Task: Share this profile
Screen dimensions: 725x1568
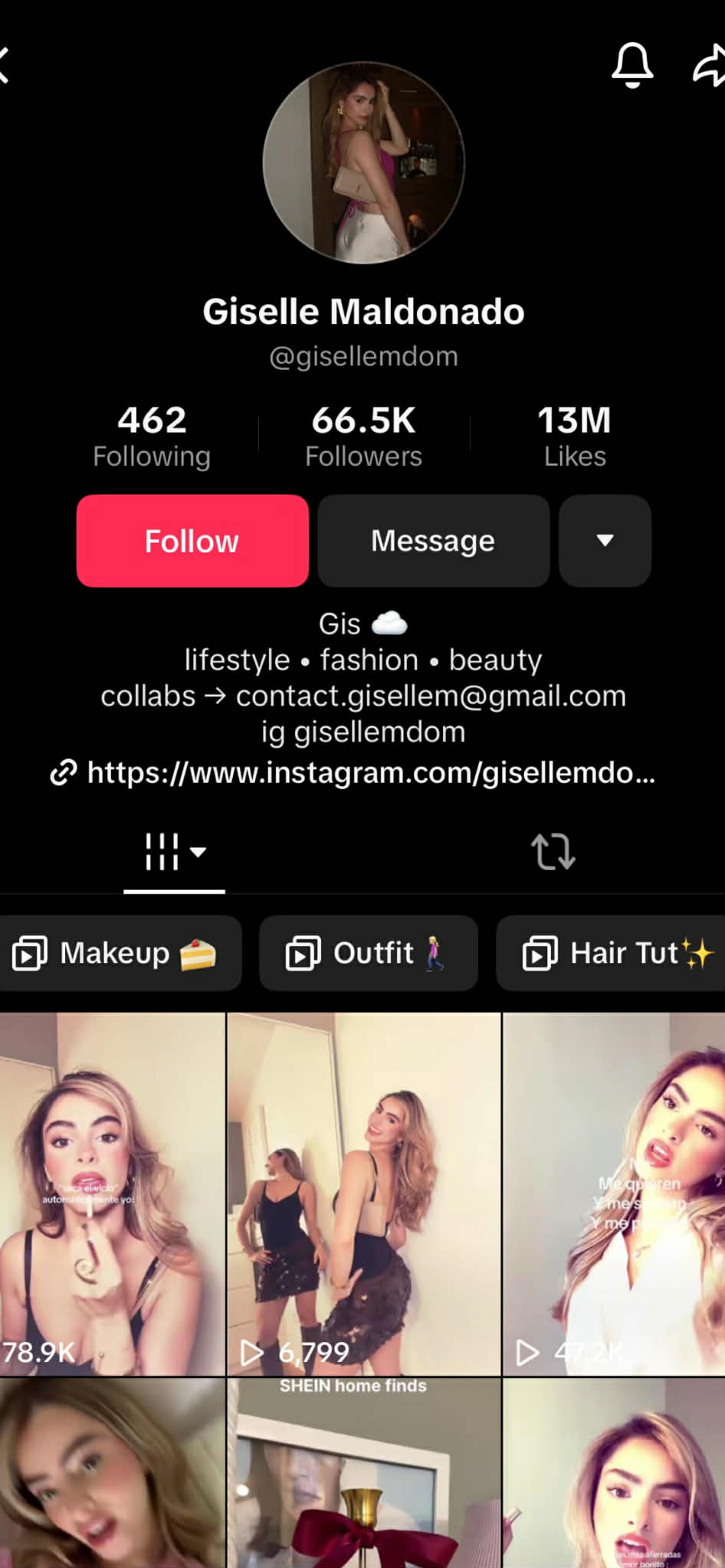Action: [x=710, y=65]
